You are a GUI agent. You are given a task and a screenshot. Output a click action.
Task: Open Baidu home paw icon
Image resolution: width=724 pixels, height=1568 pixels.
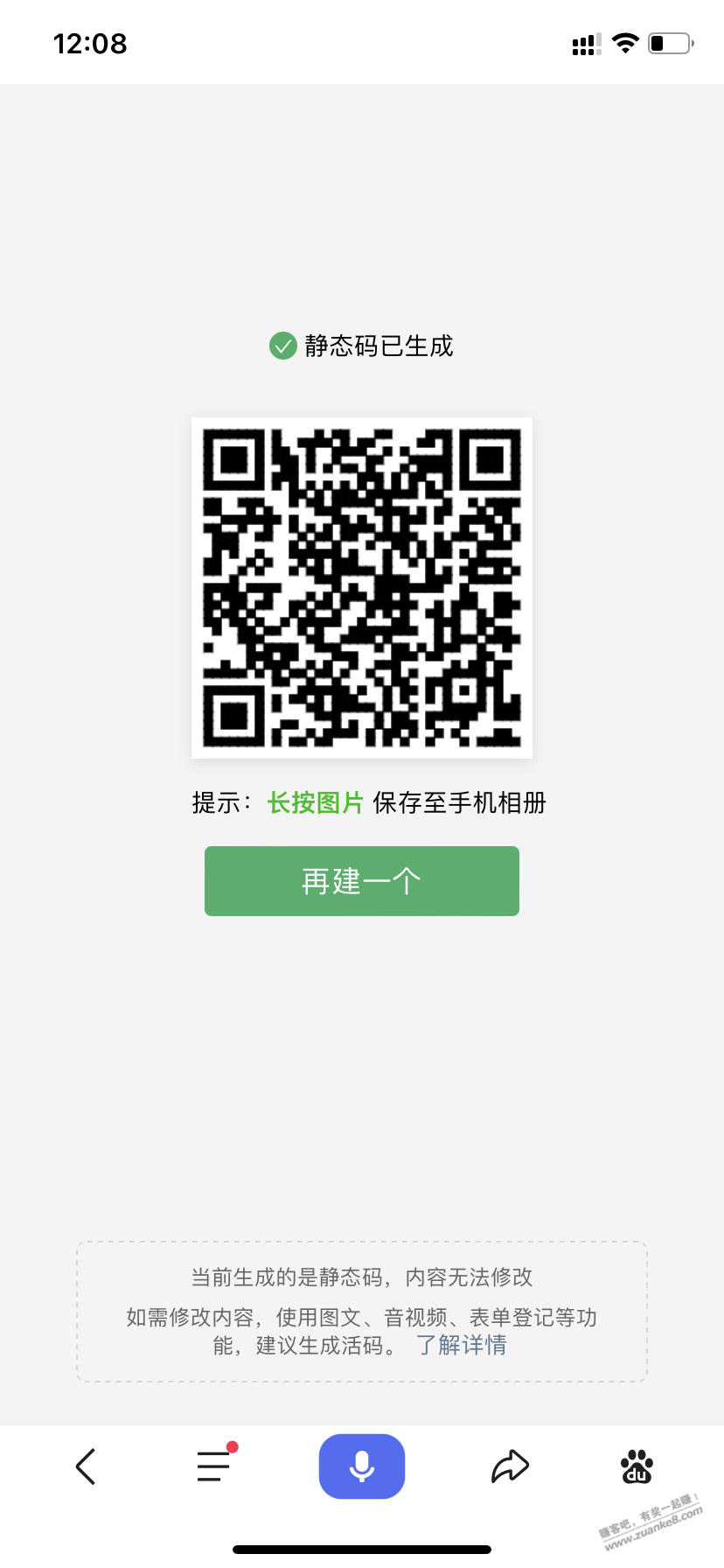(637, 1466)
